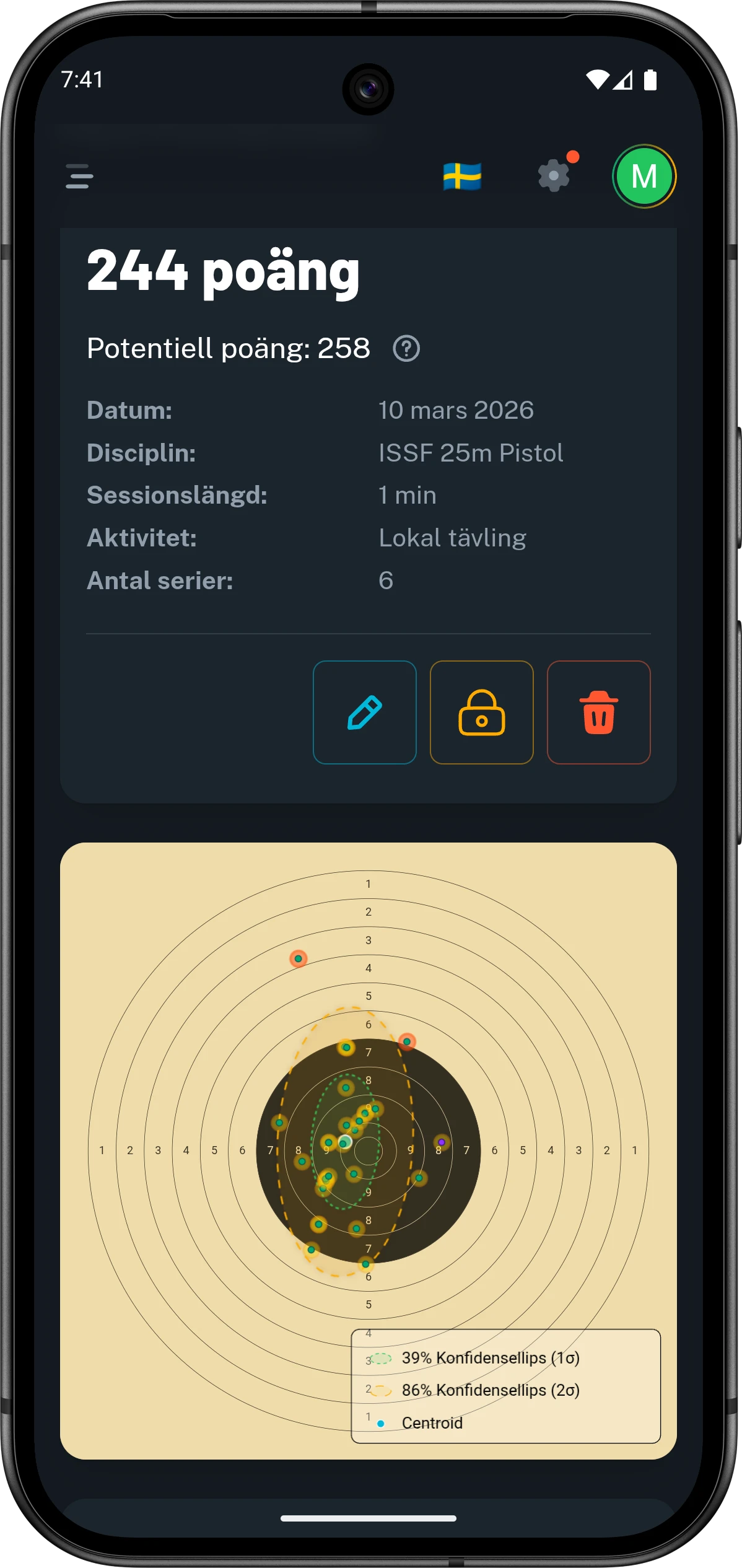Change language via the Swedish flag
The height and width of the screenshot is (1568, 742).
tap(462, 177)
